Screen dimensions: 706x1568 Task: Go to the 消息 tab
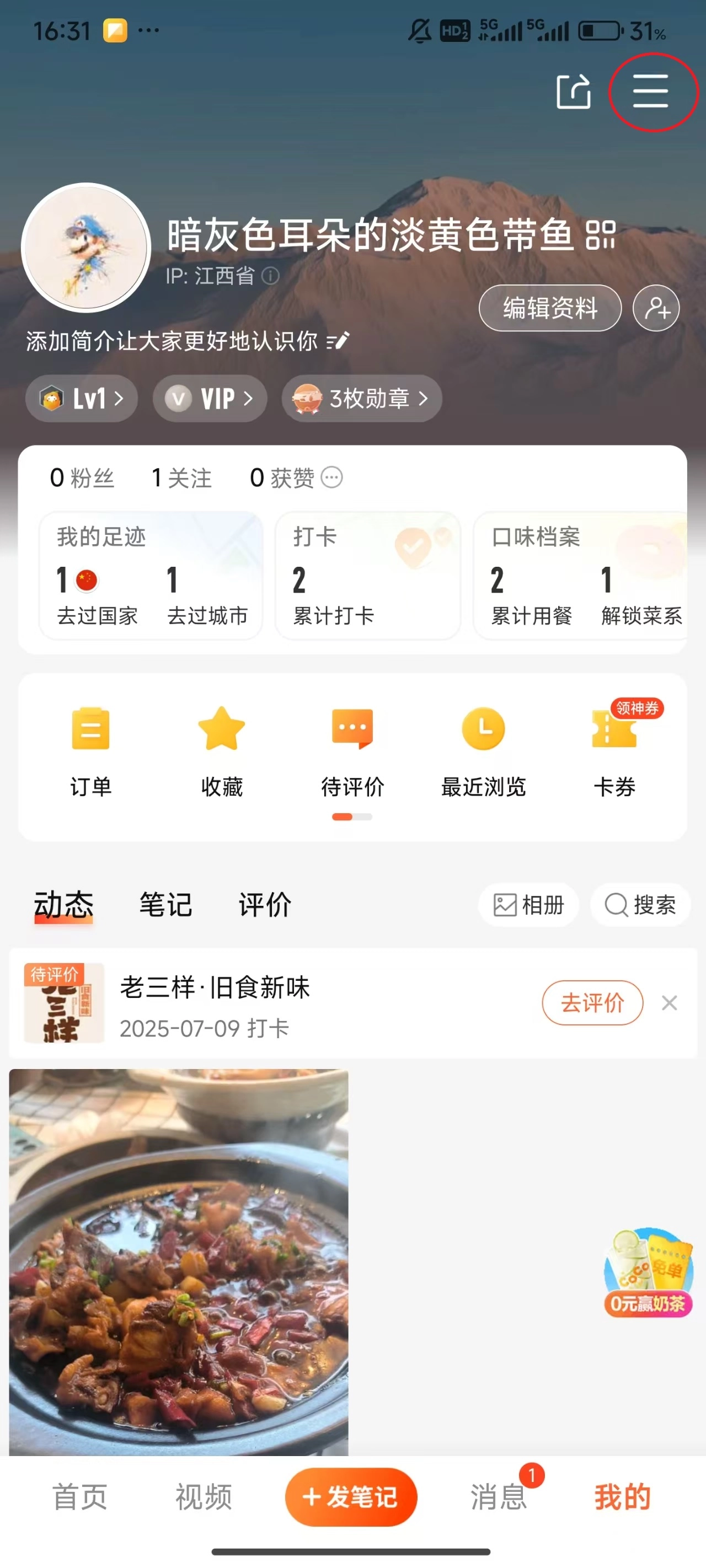pos(498,1497)
